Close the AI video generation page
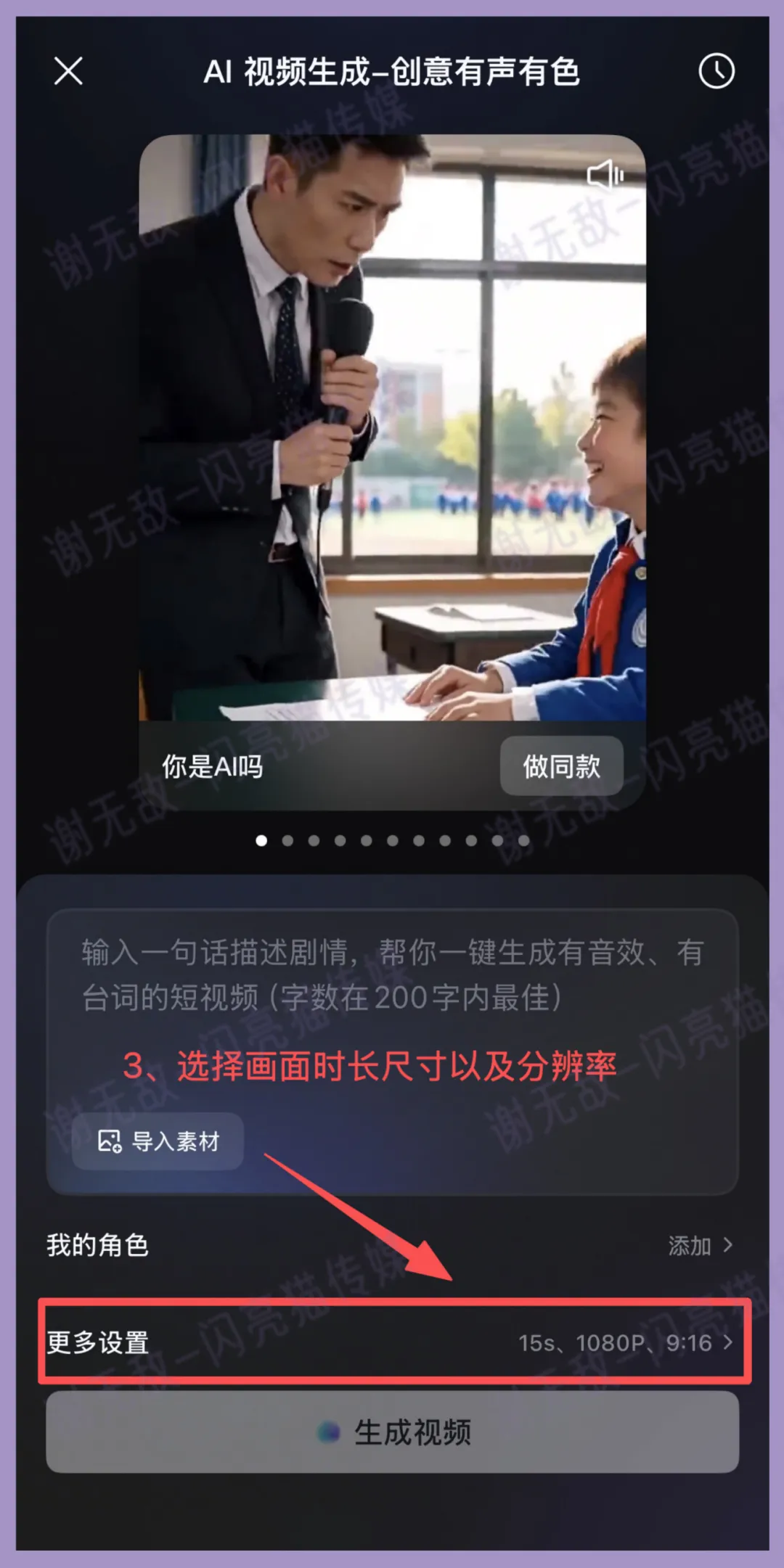 click(x=68, y=71)
